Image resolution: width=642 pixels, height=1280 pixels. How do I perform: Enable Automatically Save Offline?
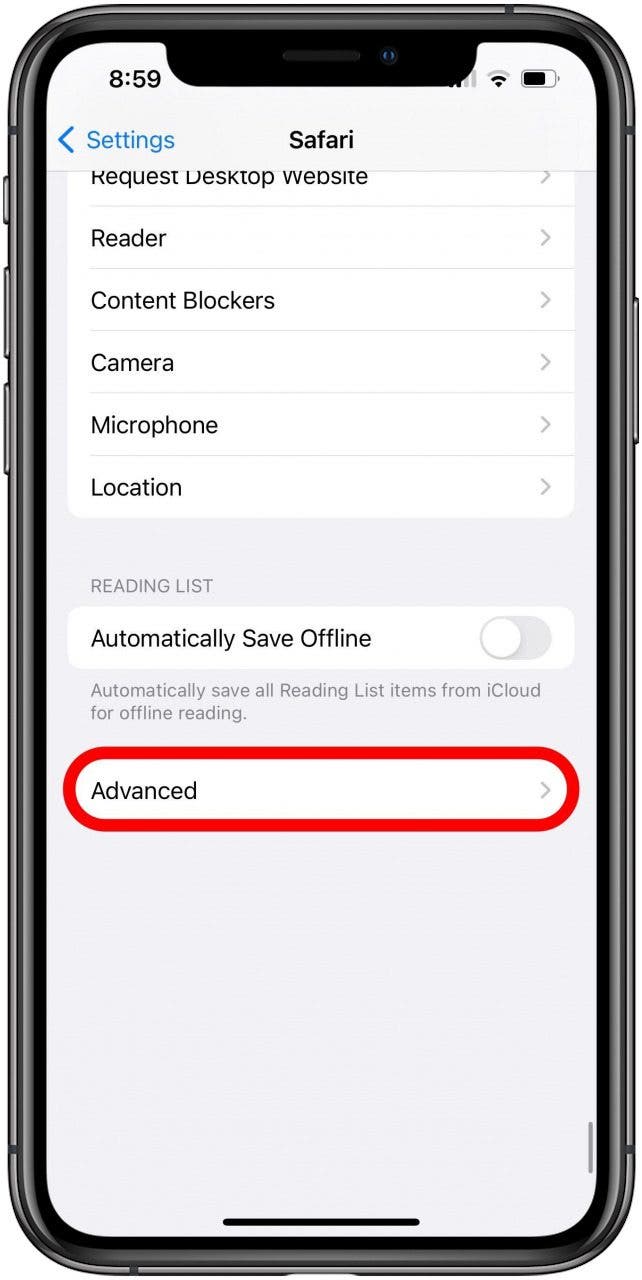(x=515, y=638)
